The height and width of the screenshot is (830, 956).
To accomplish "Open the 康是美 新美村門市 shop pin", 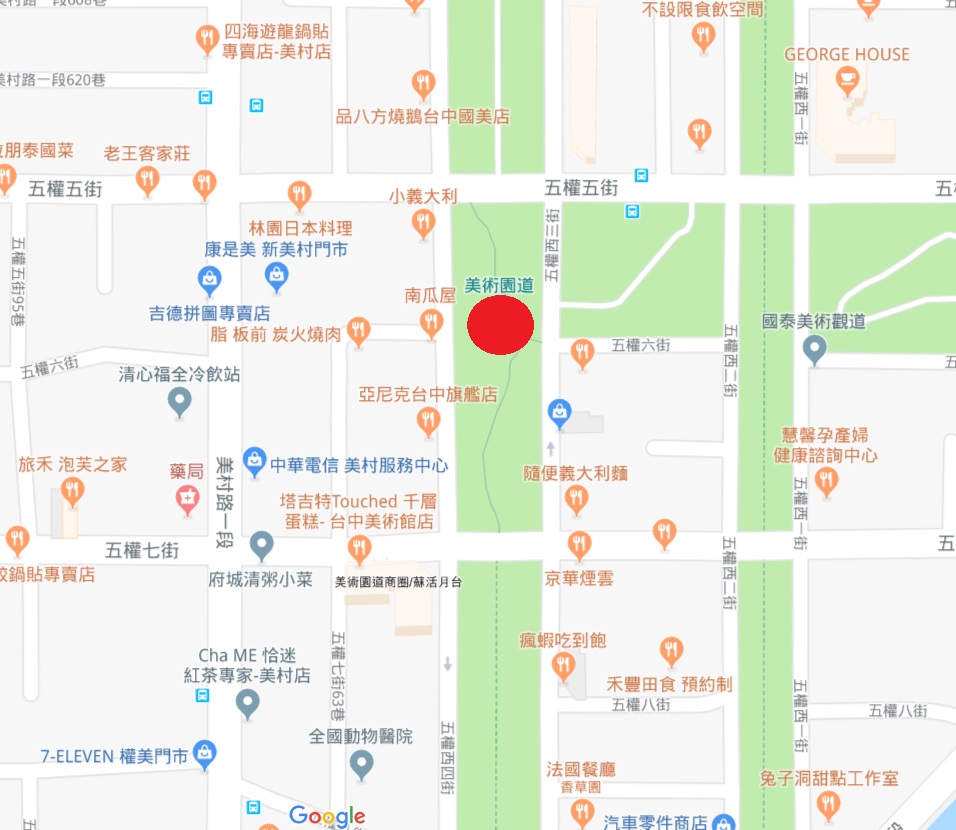I will tap(277, 277).
